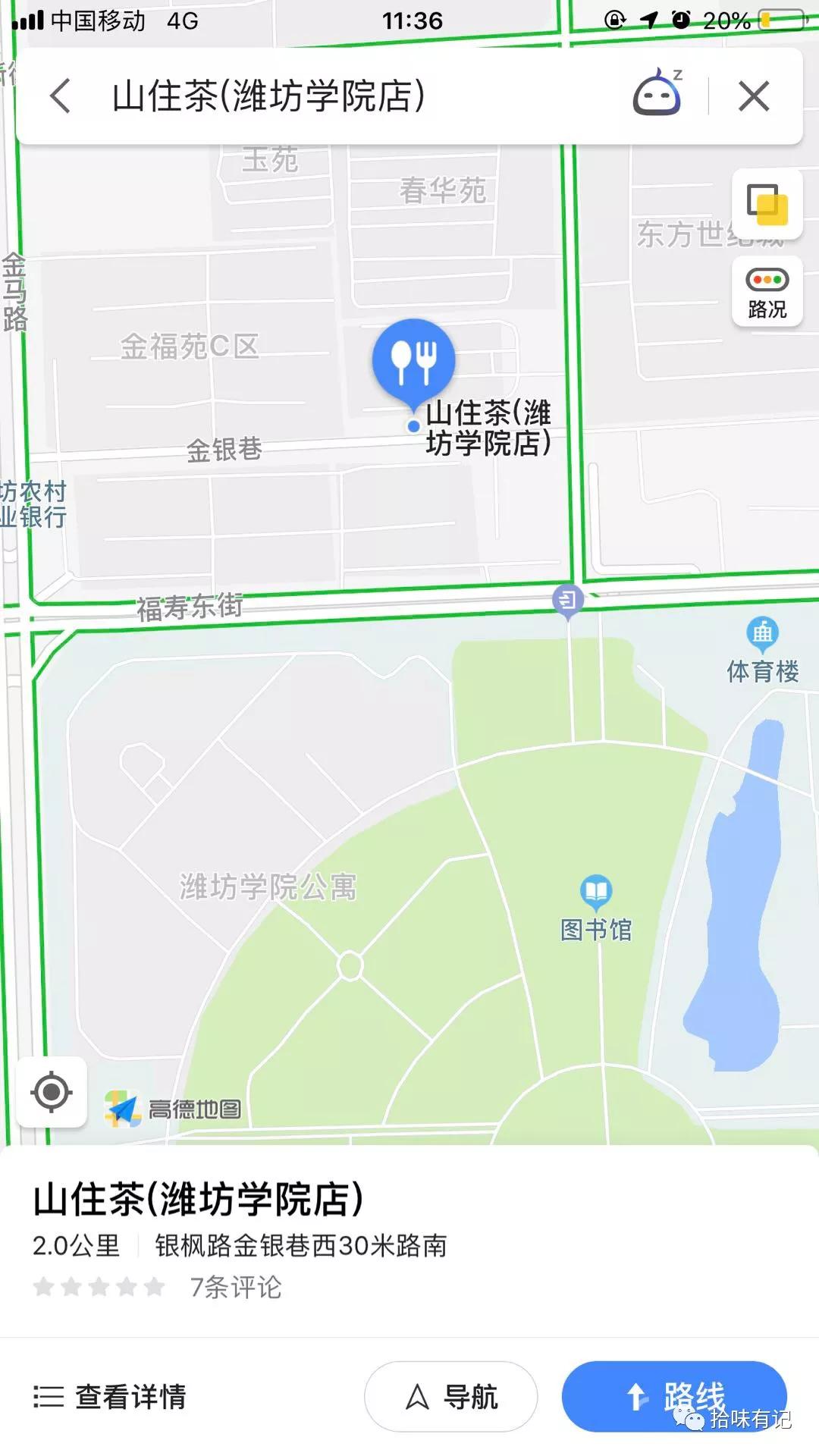Tap the subway station icon near 福寿东街
This screenshot has width=819, height=1456.
(570, 599)
